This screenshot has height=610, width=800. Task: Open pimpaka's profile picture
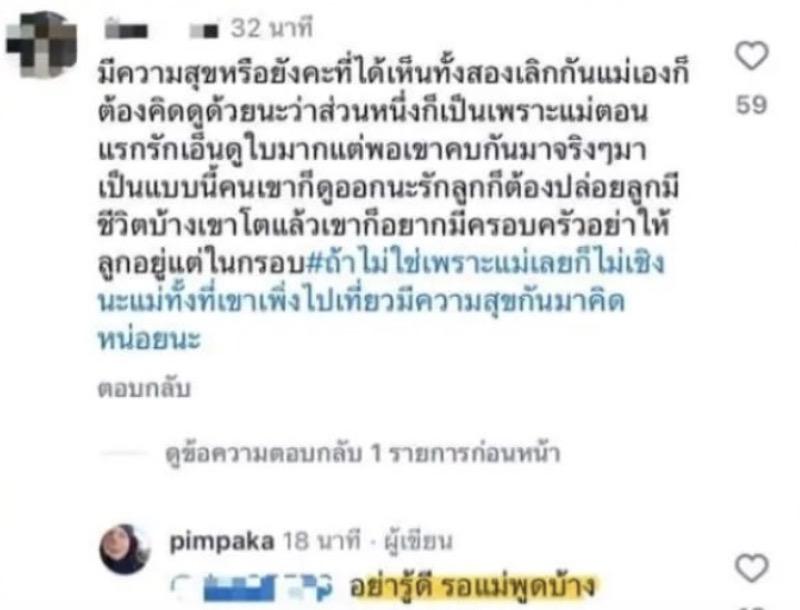(x=124, y=548)
